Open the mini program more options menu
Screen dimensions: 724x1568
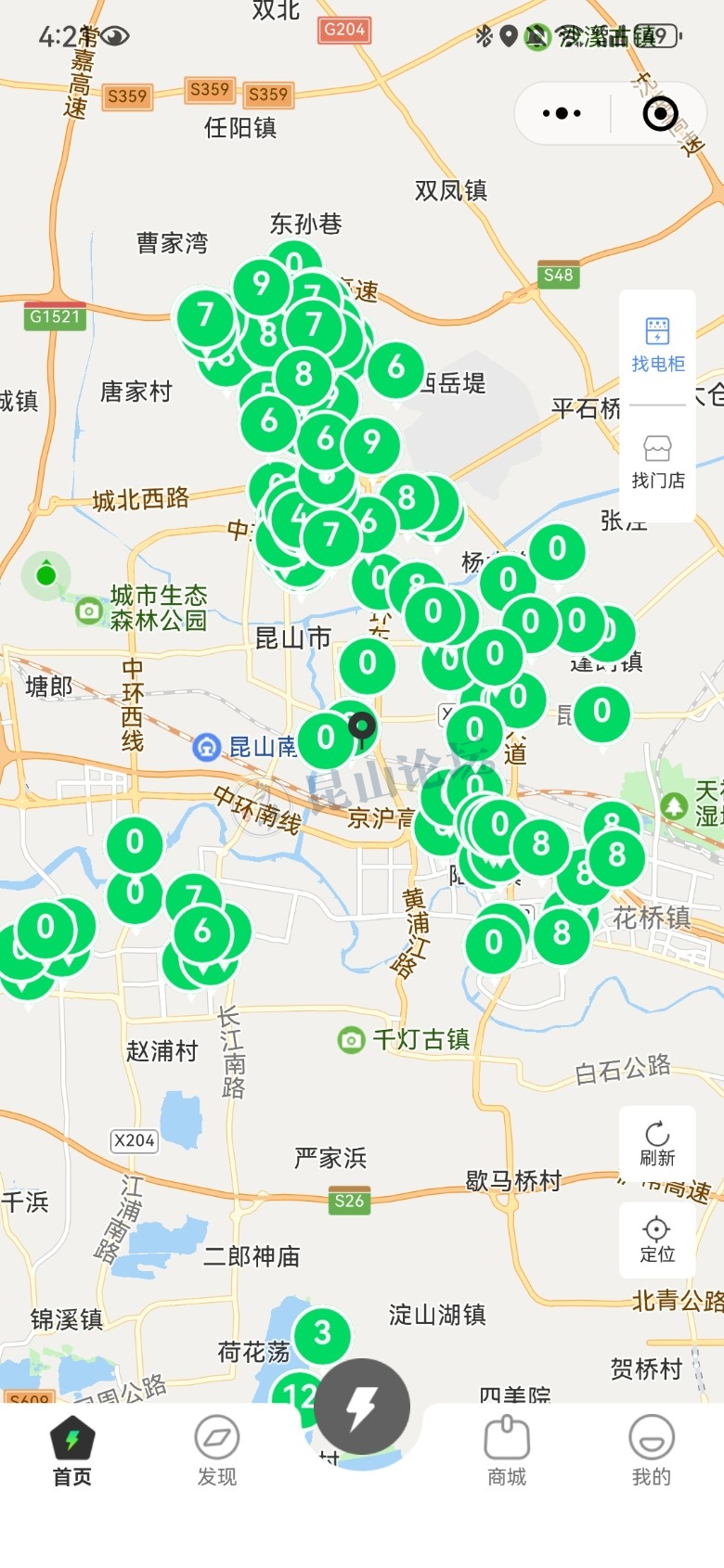[562, 113]
